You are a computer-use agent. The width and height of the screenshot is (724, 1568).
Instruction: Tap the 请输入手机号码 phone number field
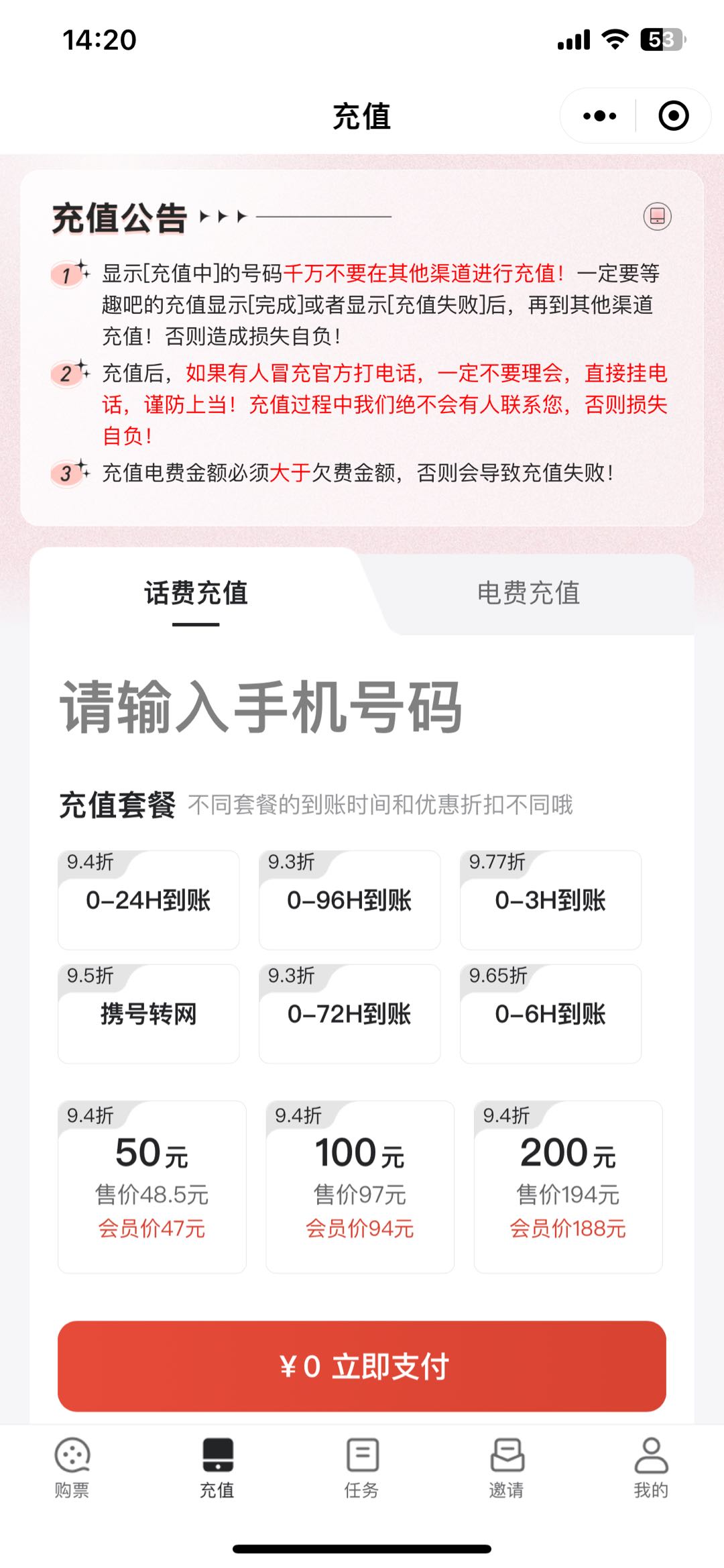click(261, 707)
